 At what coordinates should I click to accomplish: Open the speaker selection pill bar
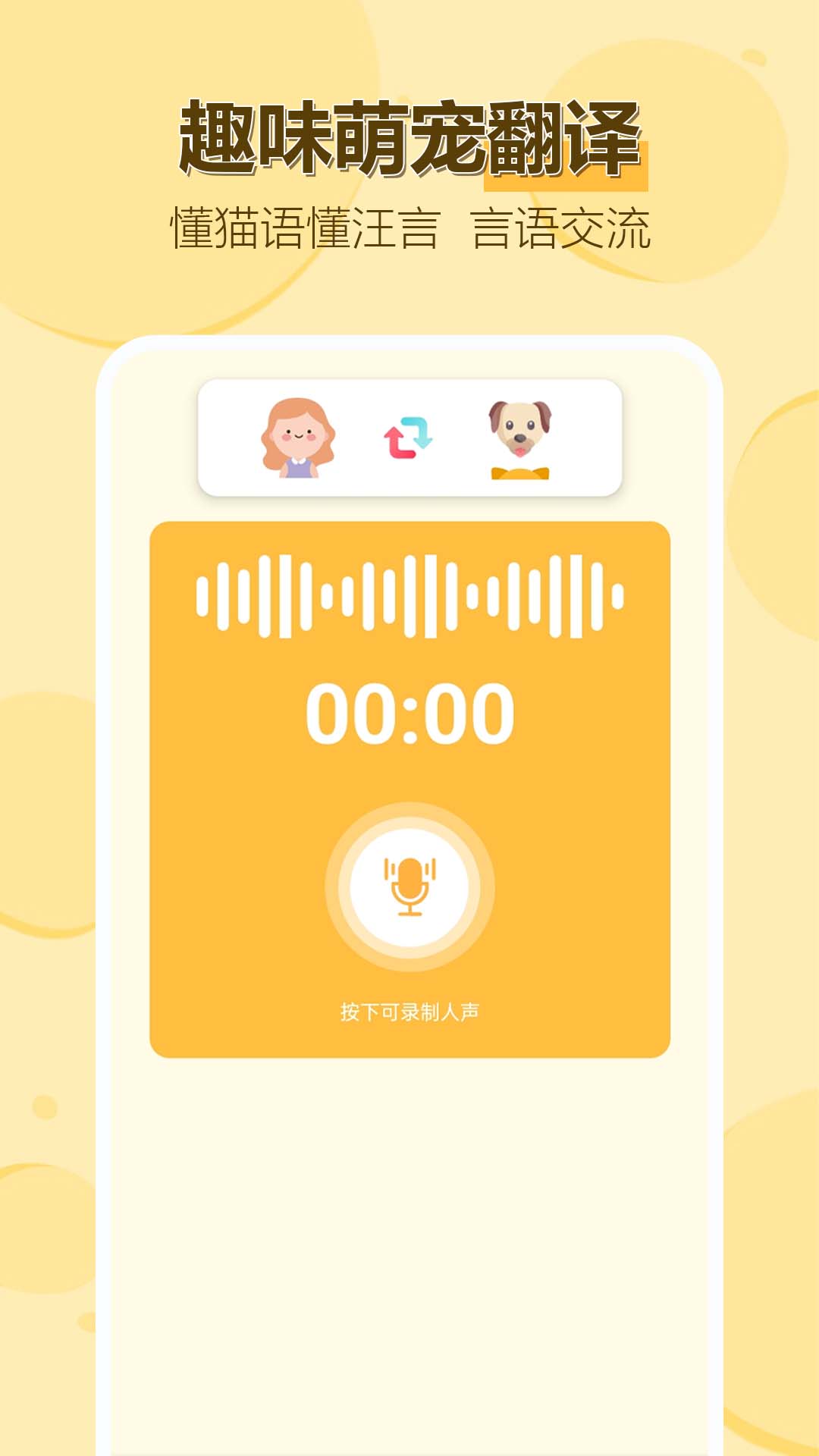click(409, 438)
